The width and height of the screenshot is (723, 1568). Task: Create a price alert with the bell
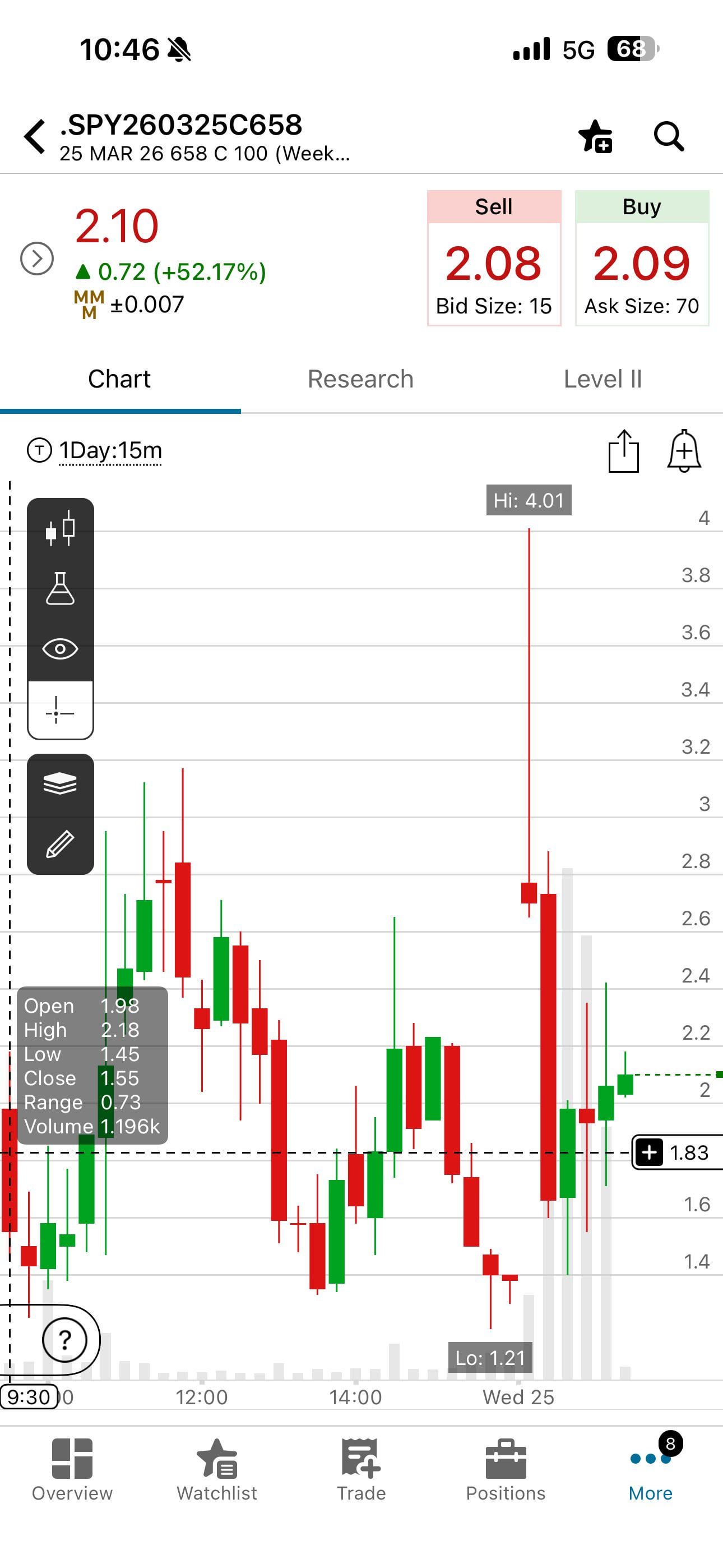point(684,451)
